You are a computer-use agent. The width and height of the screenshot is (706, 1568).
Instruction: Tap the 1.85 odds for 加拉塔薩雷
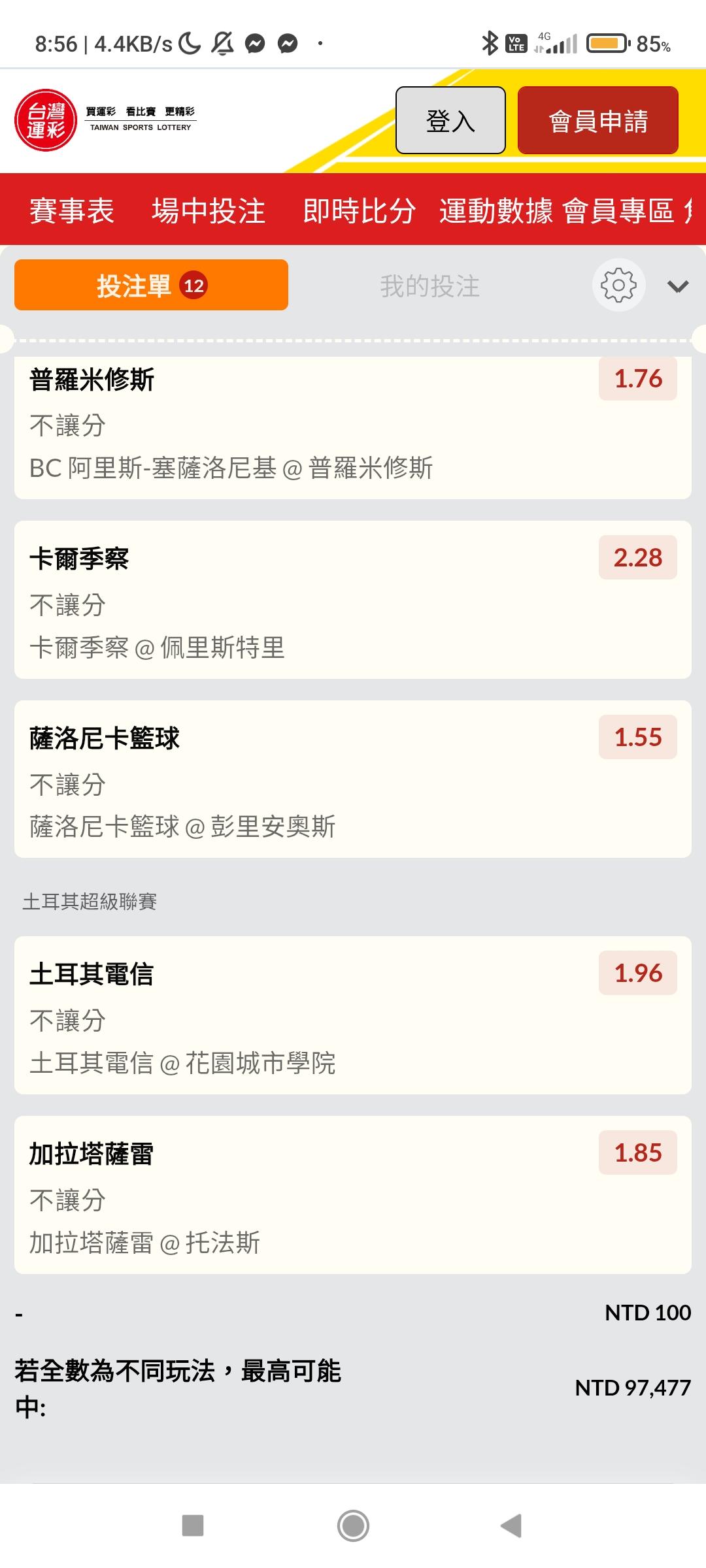[x=637, y=1153]
